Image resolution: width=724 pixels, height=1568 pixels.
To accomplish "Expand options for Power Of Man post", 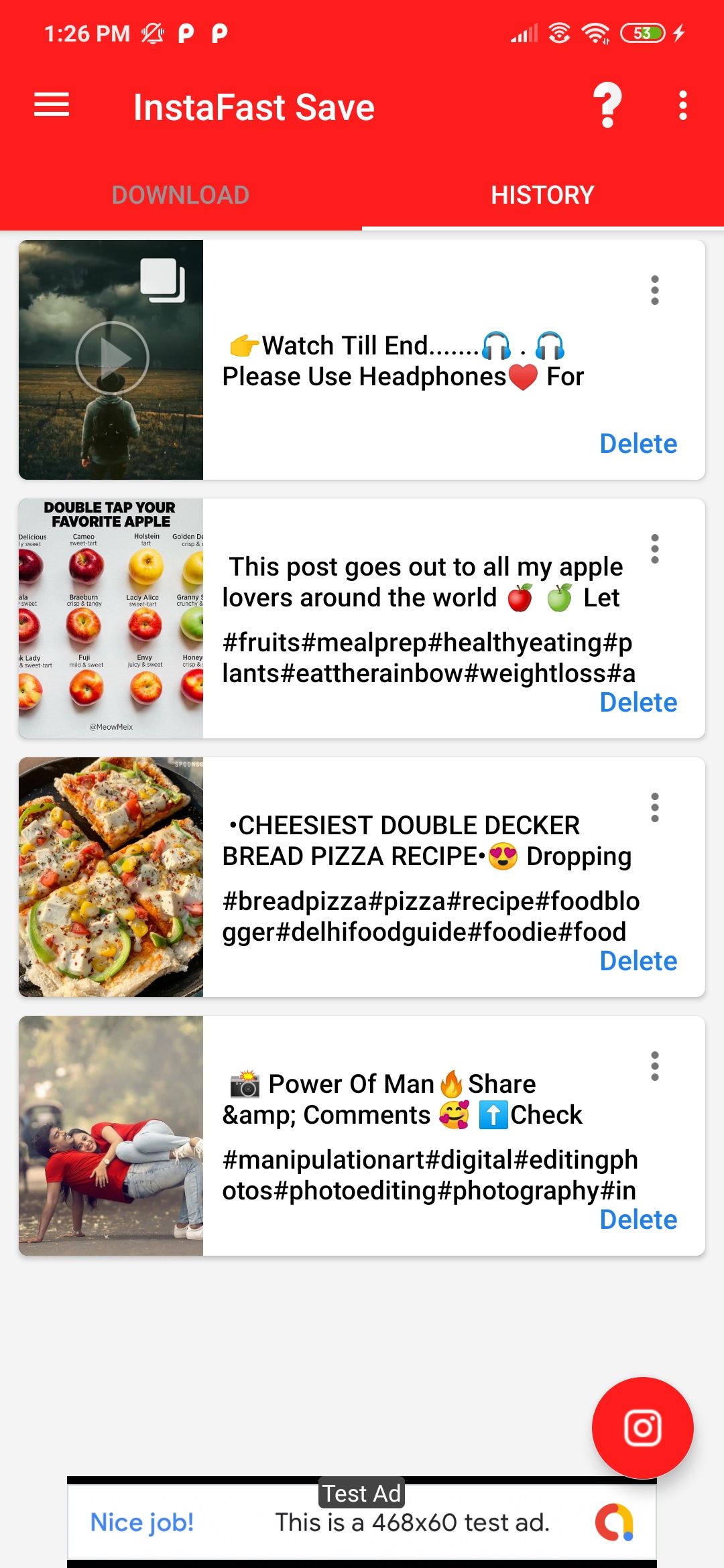I will [x=655, y=1066].
